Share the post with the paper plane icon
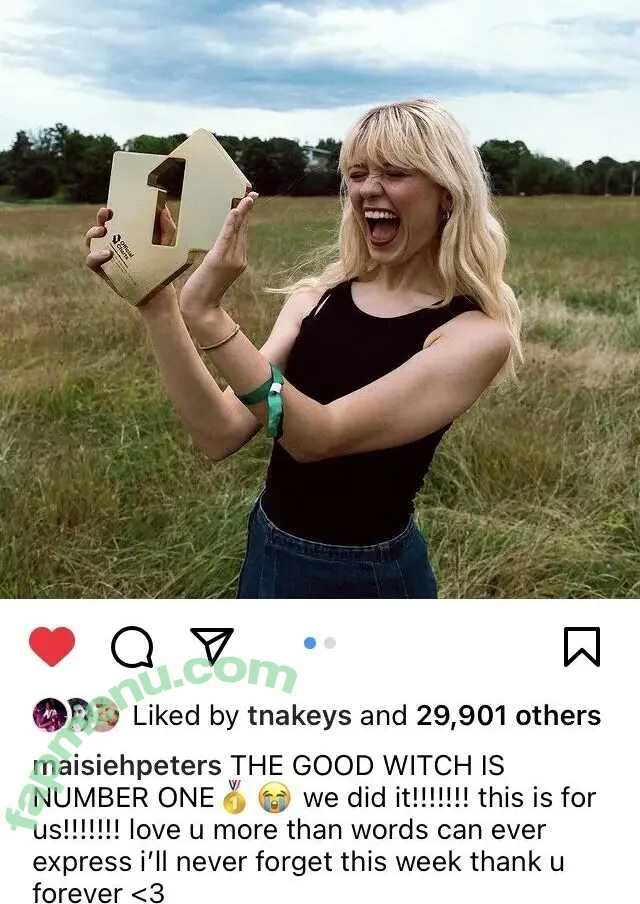 click(212, 647)
